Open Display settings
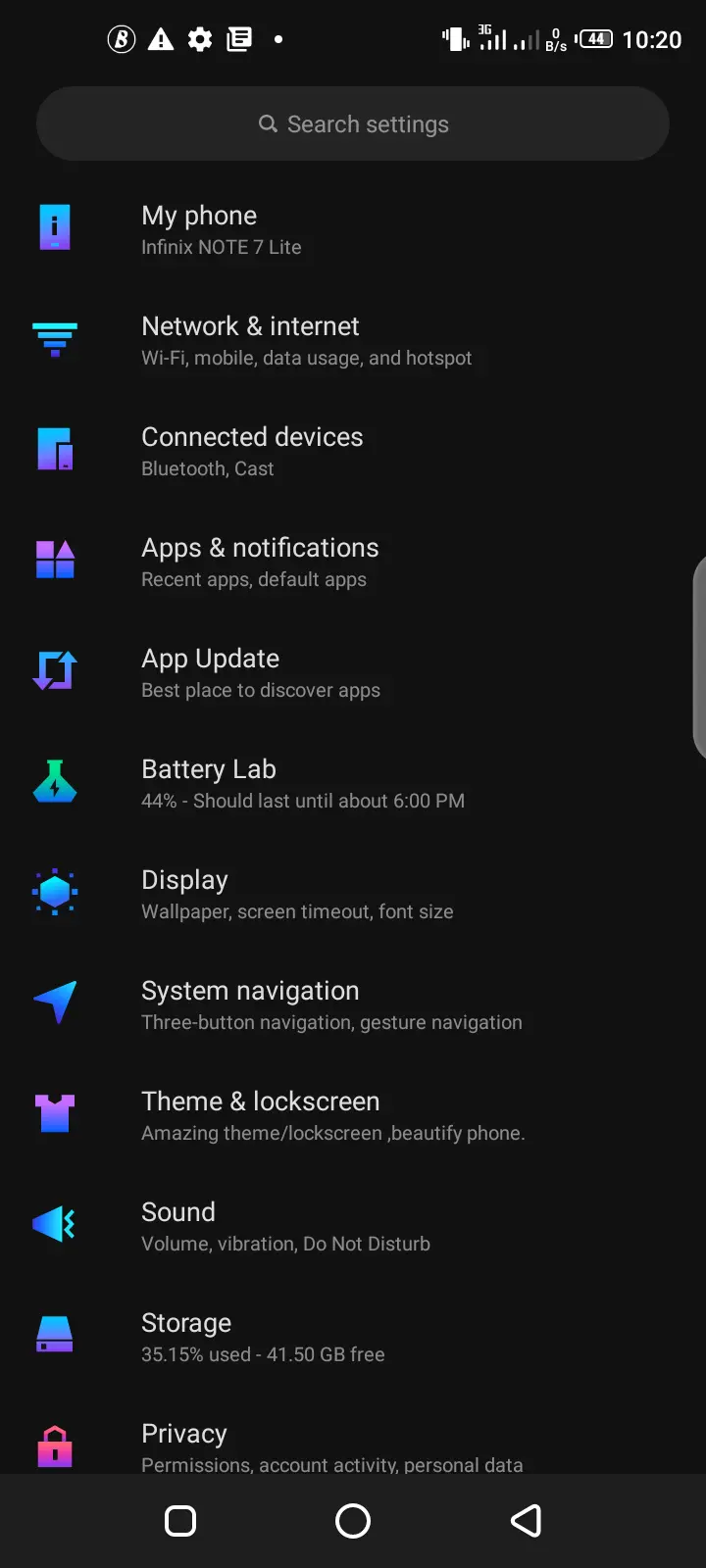 point(353,894)
